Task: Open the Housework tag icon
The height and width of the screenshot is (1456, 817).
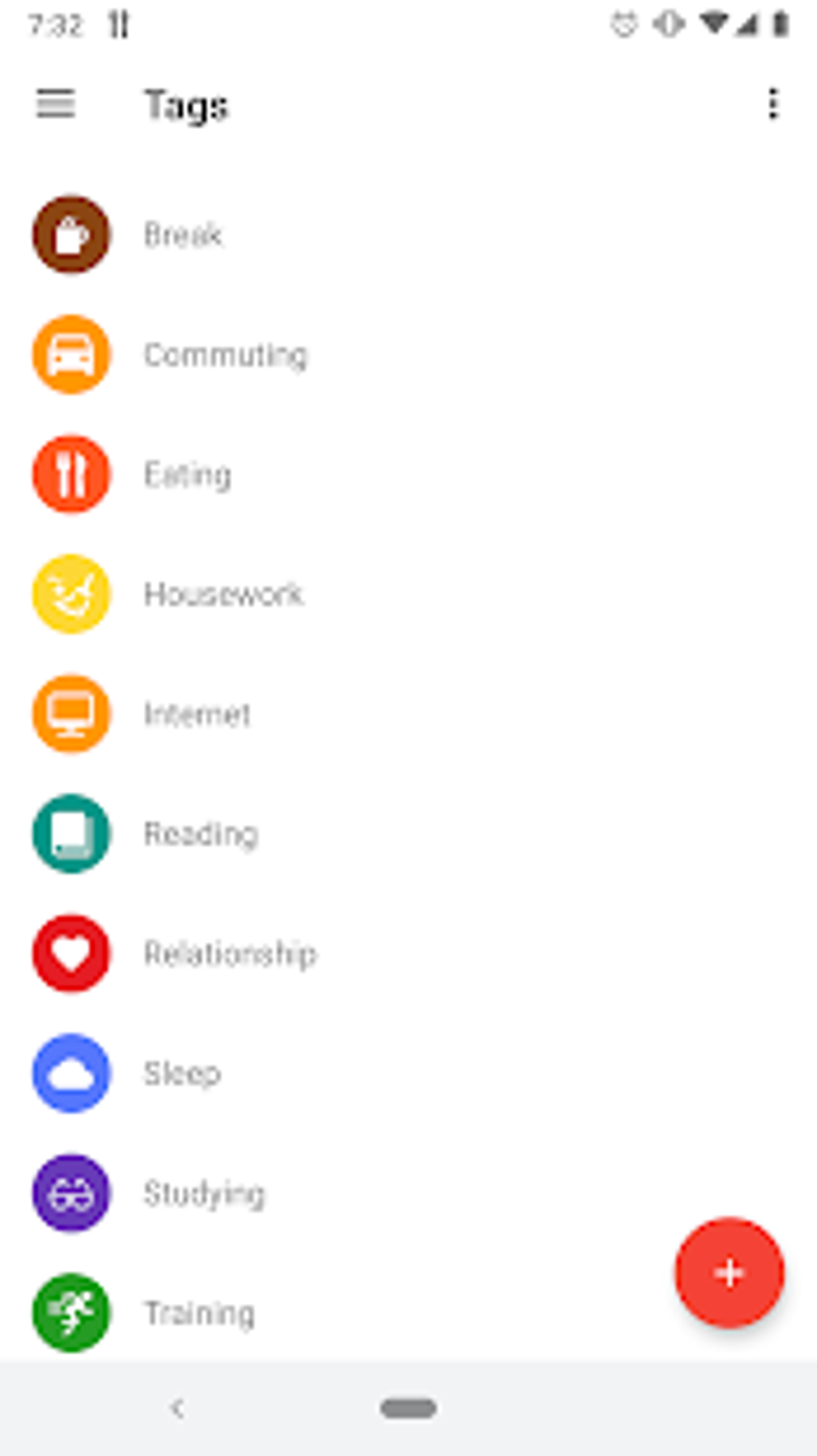Action: click(x=70, y=594)
